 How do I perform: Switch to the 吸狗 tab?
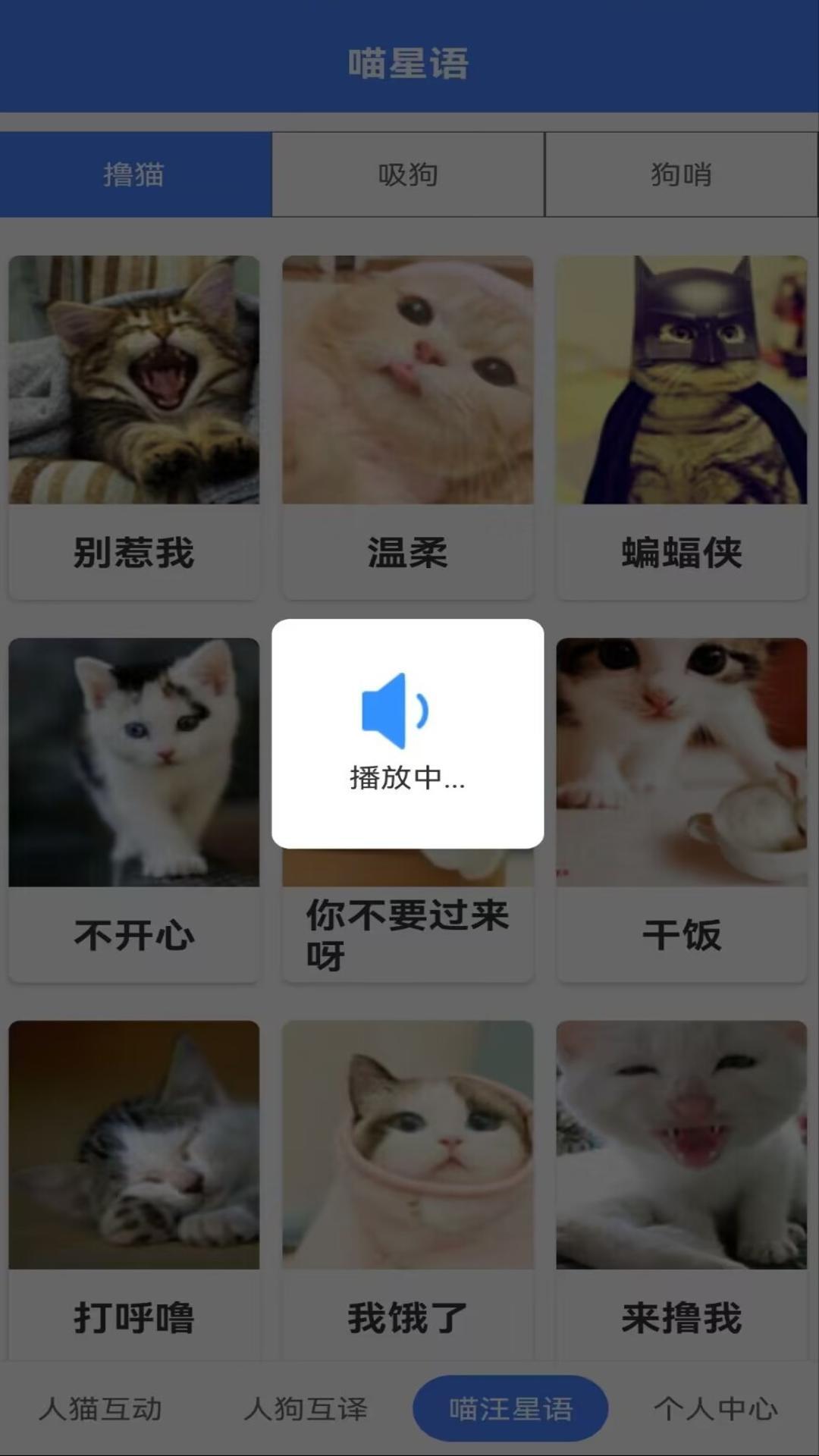point(408,173)
